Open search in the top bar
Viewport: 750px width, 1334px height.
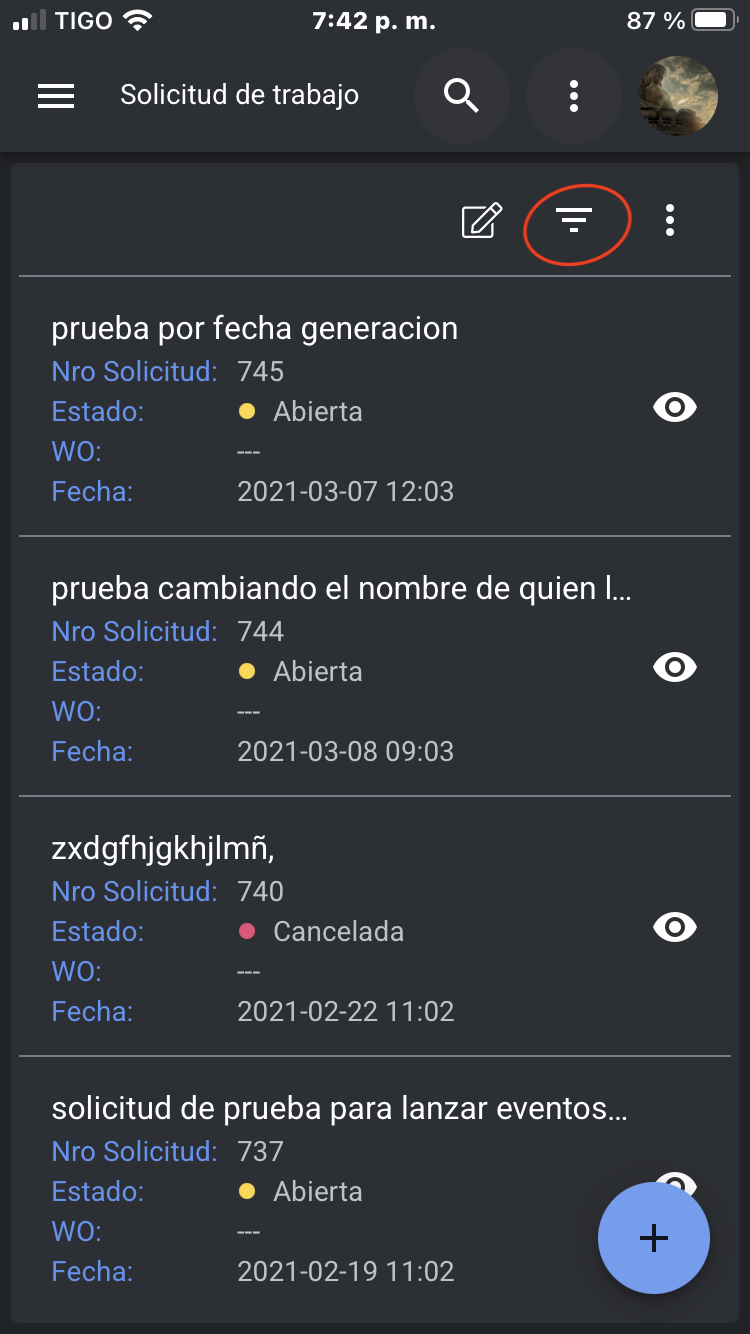[x=461, y=96]
